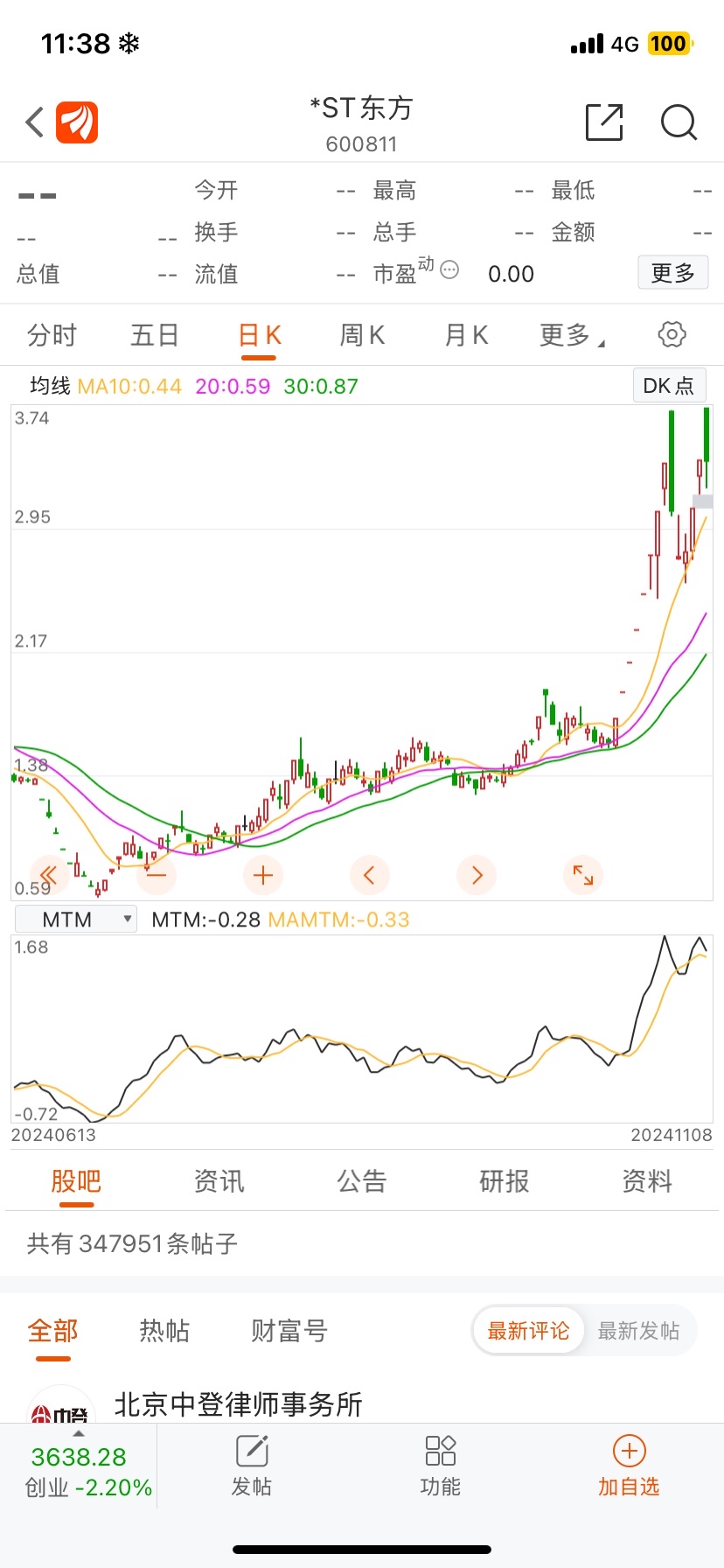
Task: Open the search magnifier icon
Action: click(679, 122)
